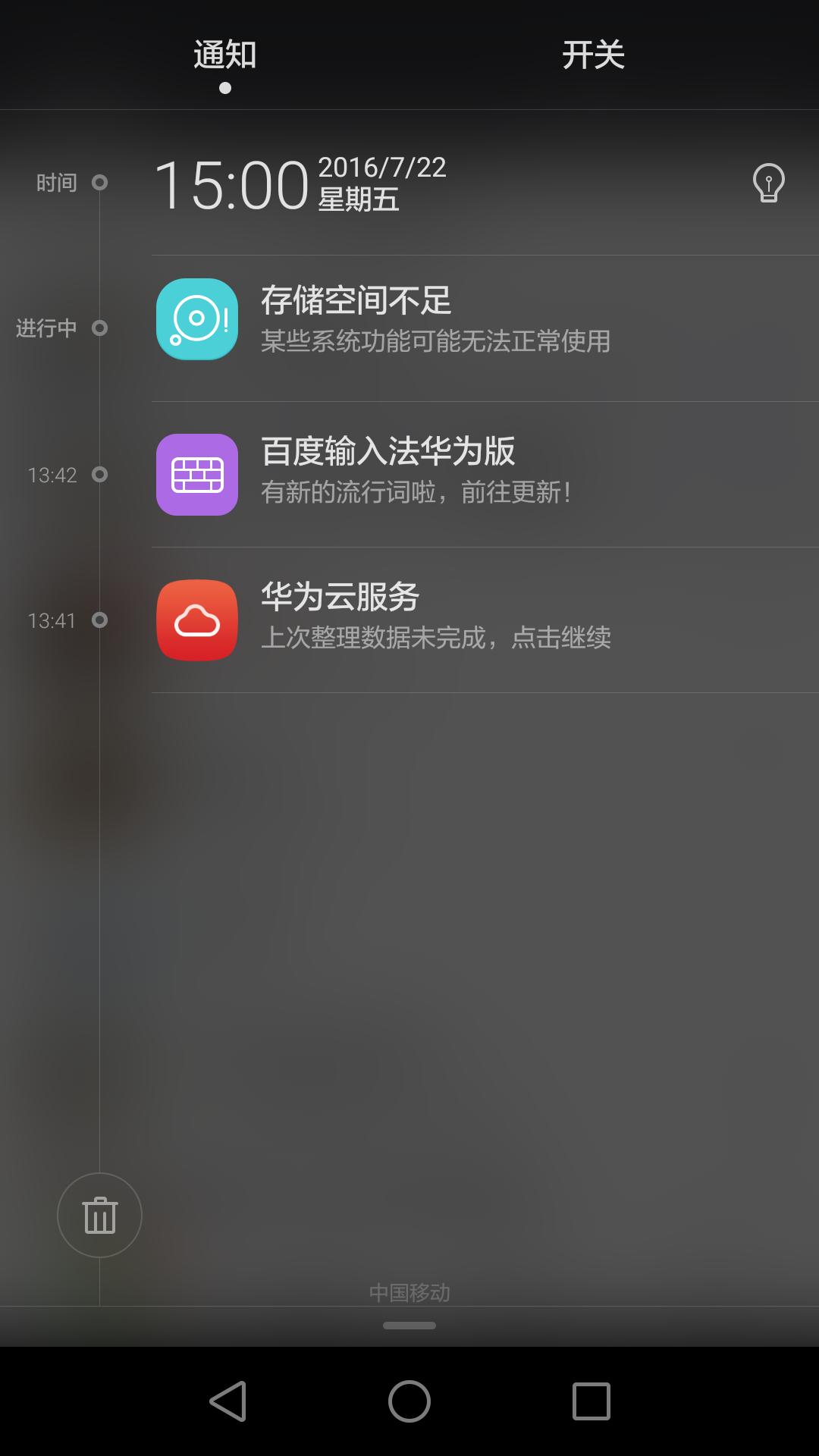Tap the 时间 timeline dot at top
The height and width of the screenshot is (1456, 819).
point(99,183)
